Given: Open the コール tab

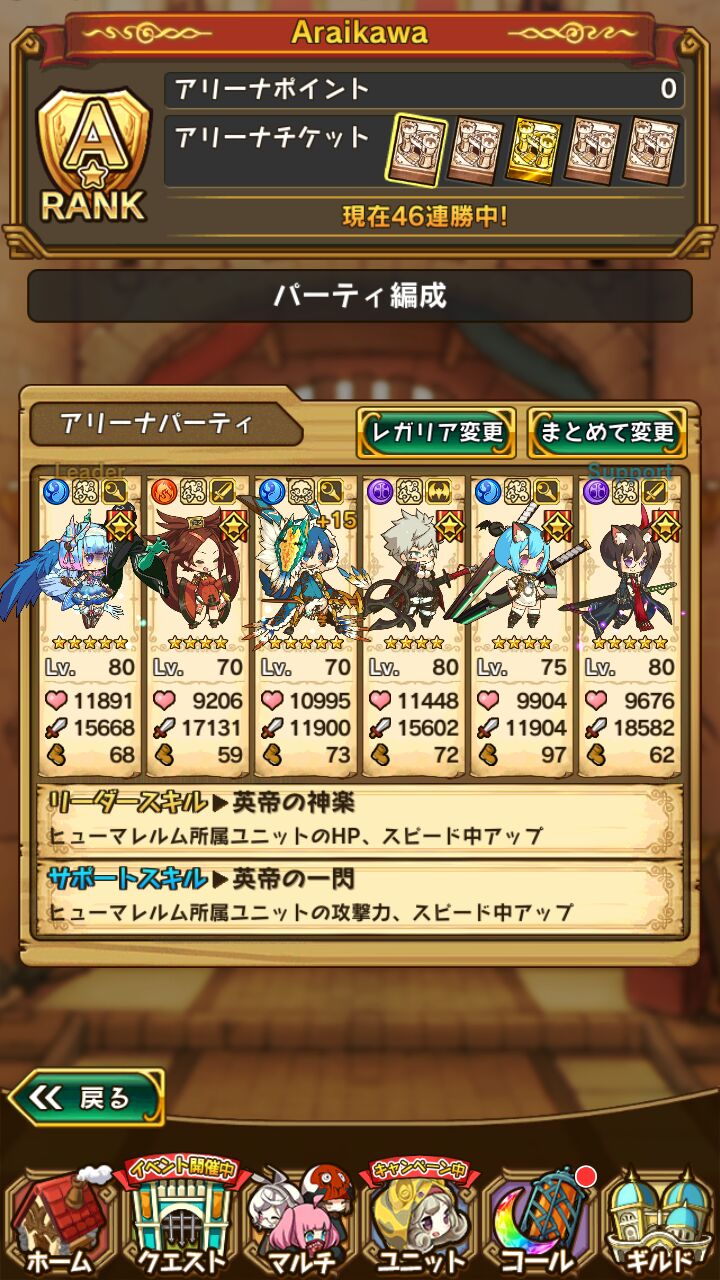Looking at the screenshot, I should click(540, 1220).
